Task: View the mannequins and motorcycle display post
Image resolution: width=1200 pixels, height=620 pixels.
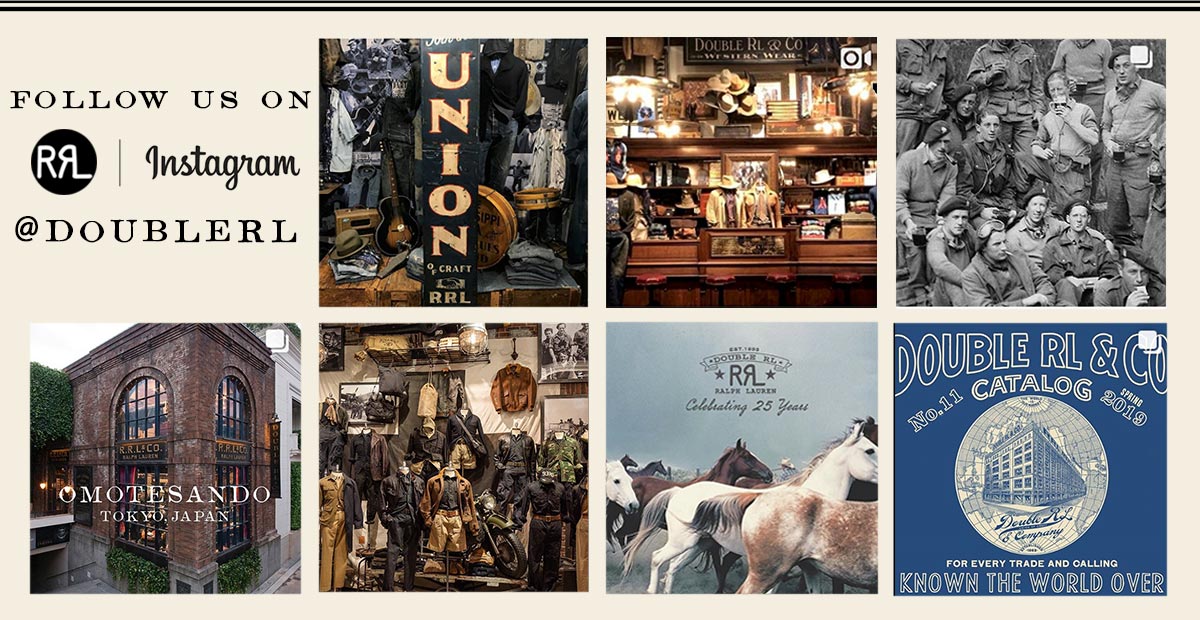Action: tap(453, 458)
